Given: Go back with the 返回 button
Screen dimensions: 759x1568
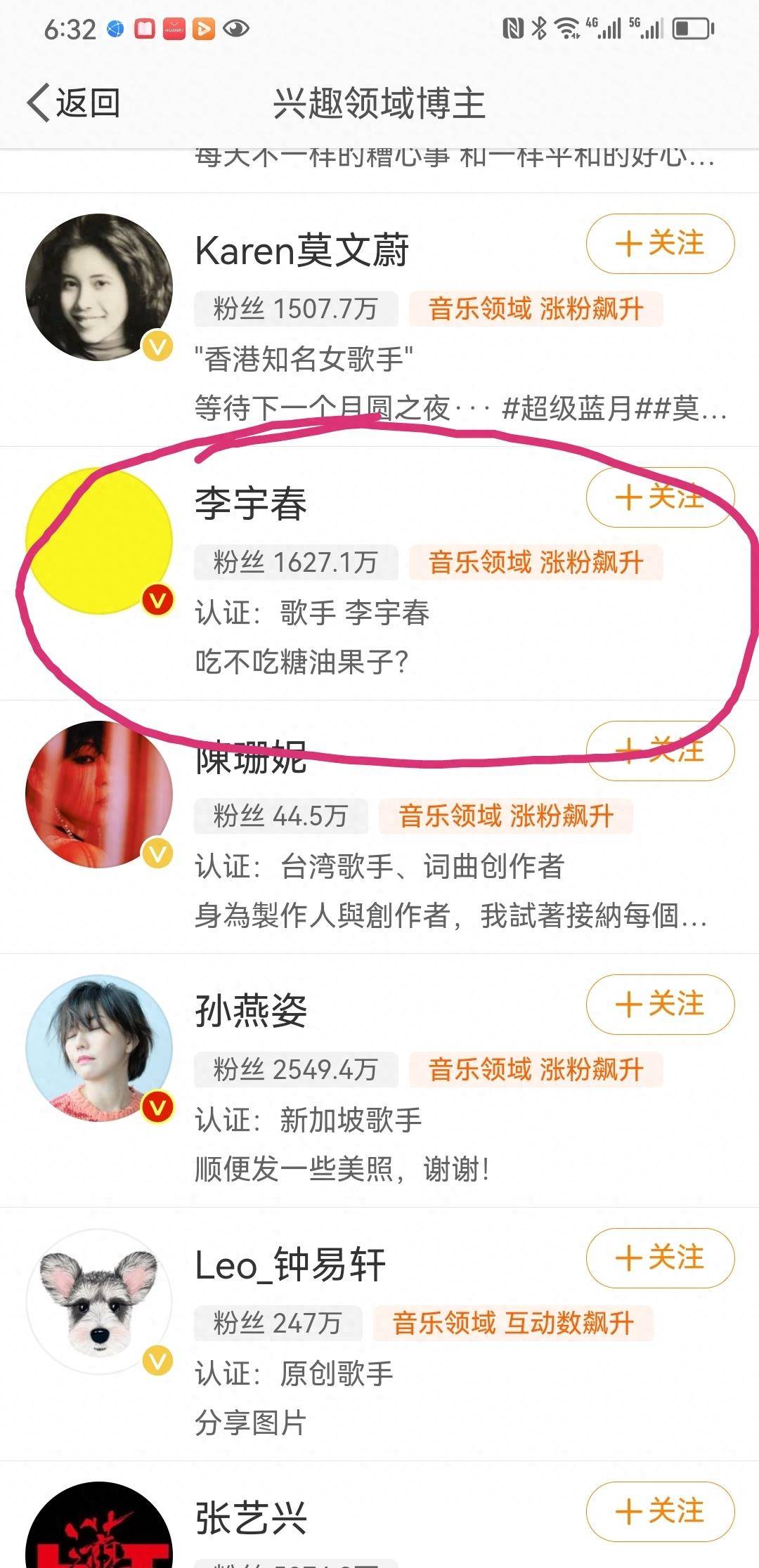Looking at the screenshot, I should (74, 103).
